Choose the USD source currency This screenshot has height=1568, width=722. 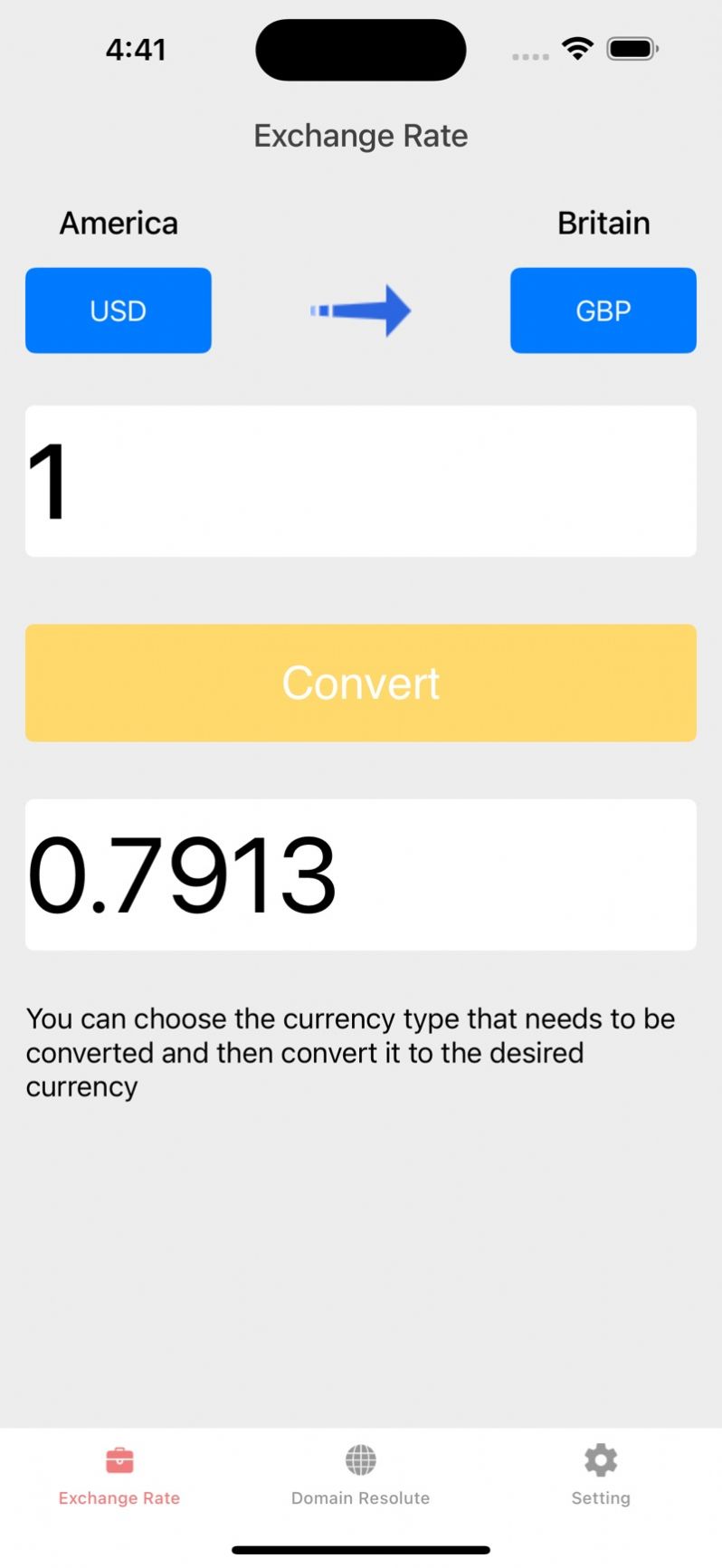pyautogui.click(x=119, y=311)
